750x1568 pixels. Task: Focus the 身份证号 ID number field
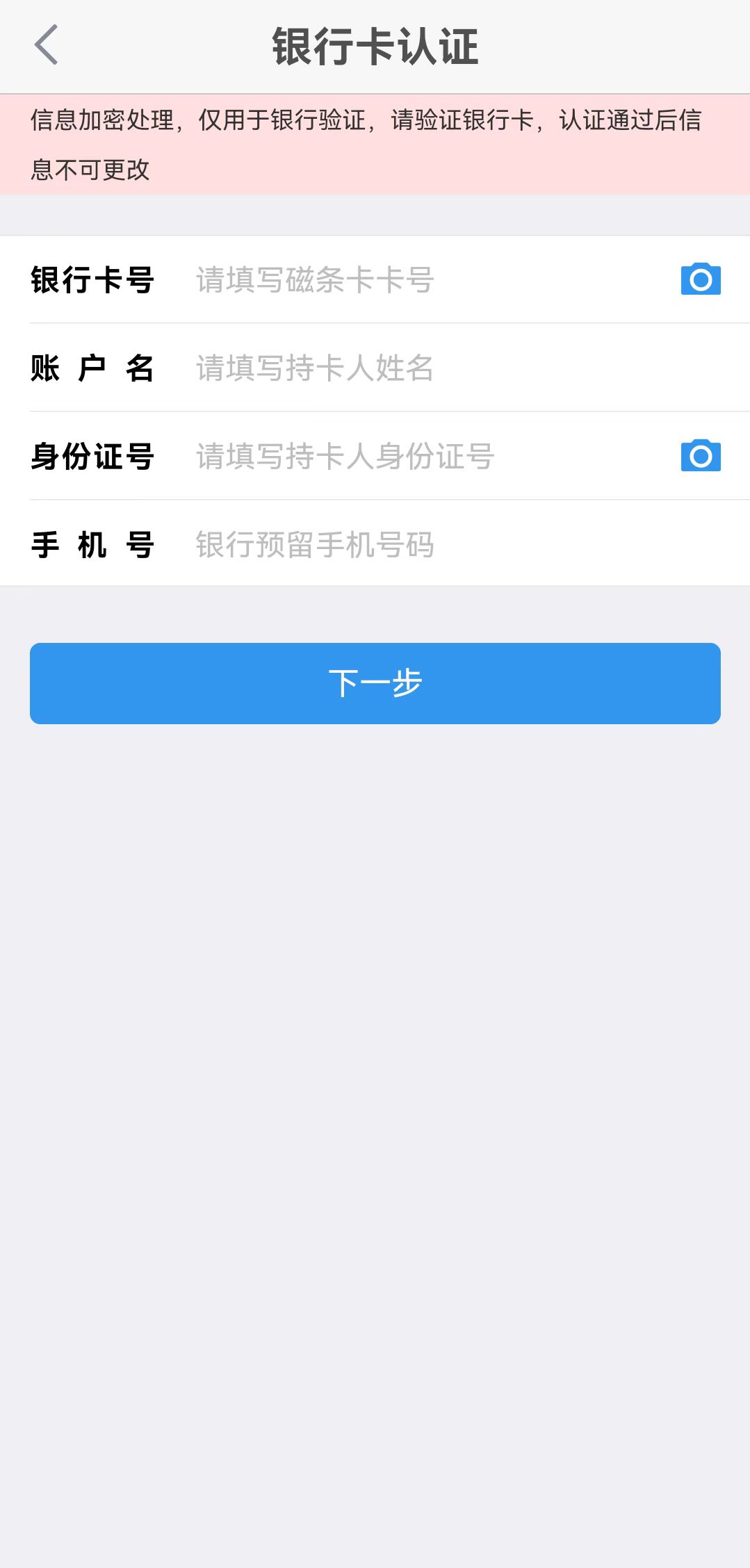point(417,457)
